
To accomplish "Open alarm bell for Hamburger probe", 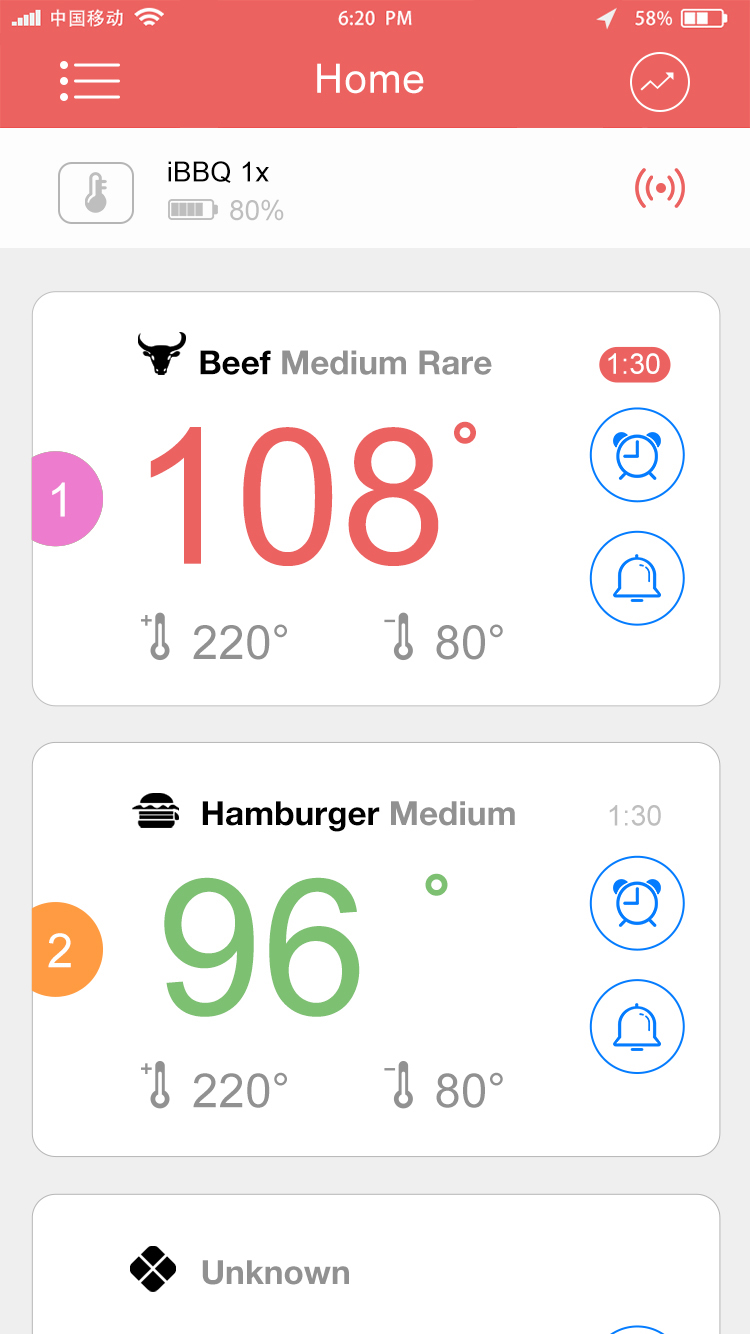I will tap(637, 1026).
